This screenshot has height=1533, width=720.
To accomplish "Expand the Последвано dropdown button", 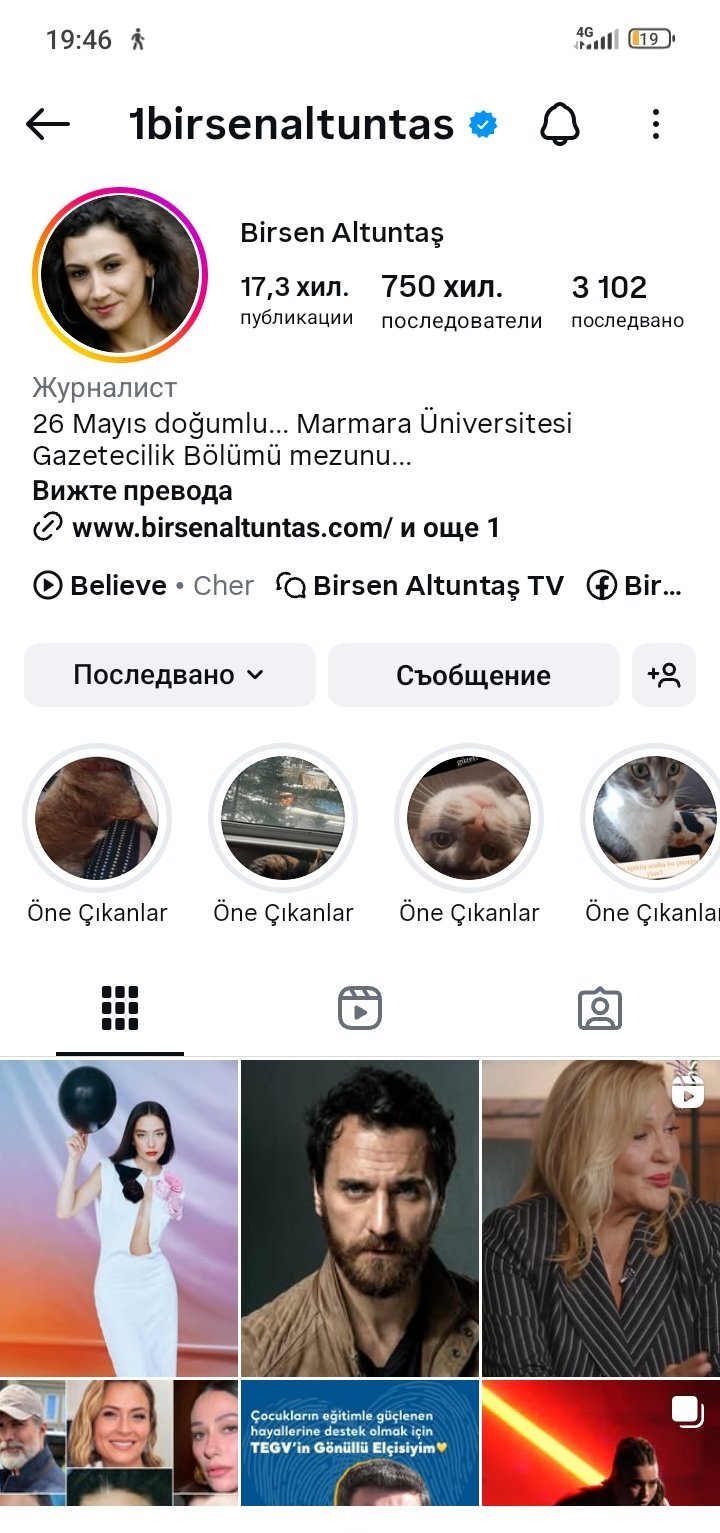I will coord(169,675).
